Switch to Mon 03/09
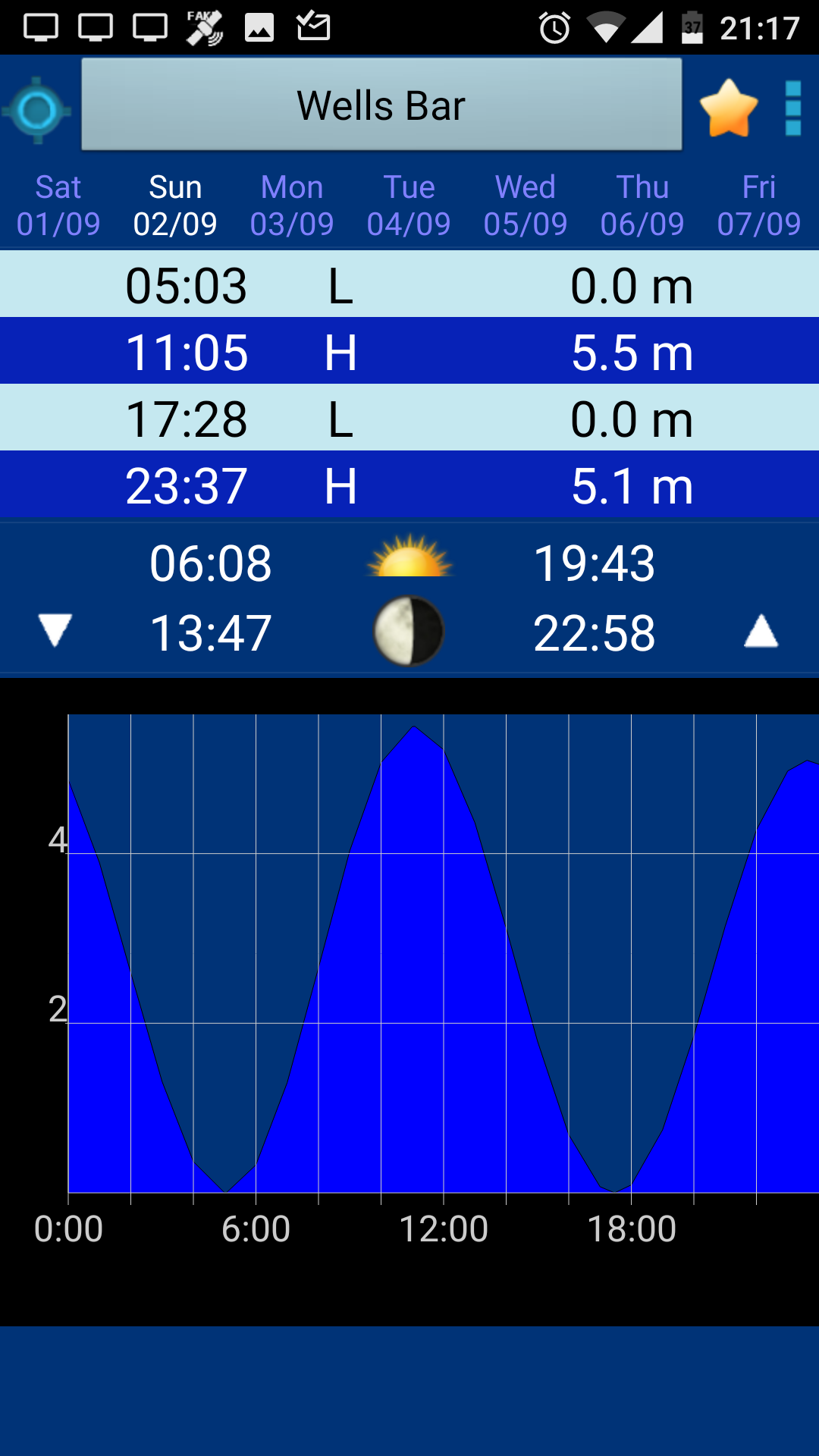819x1456 pixels. click(292, 206)
